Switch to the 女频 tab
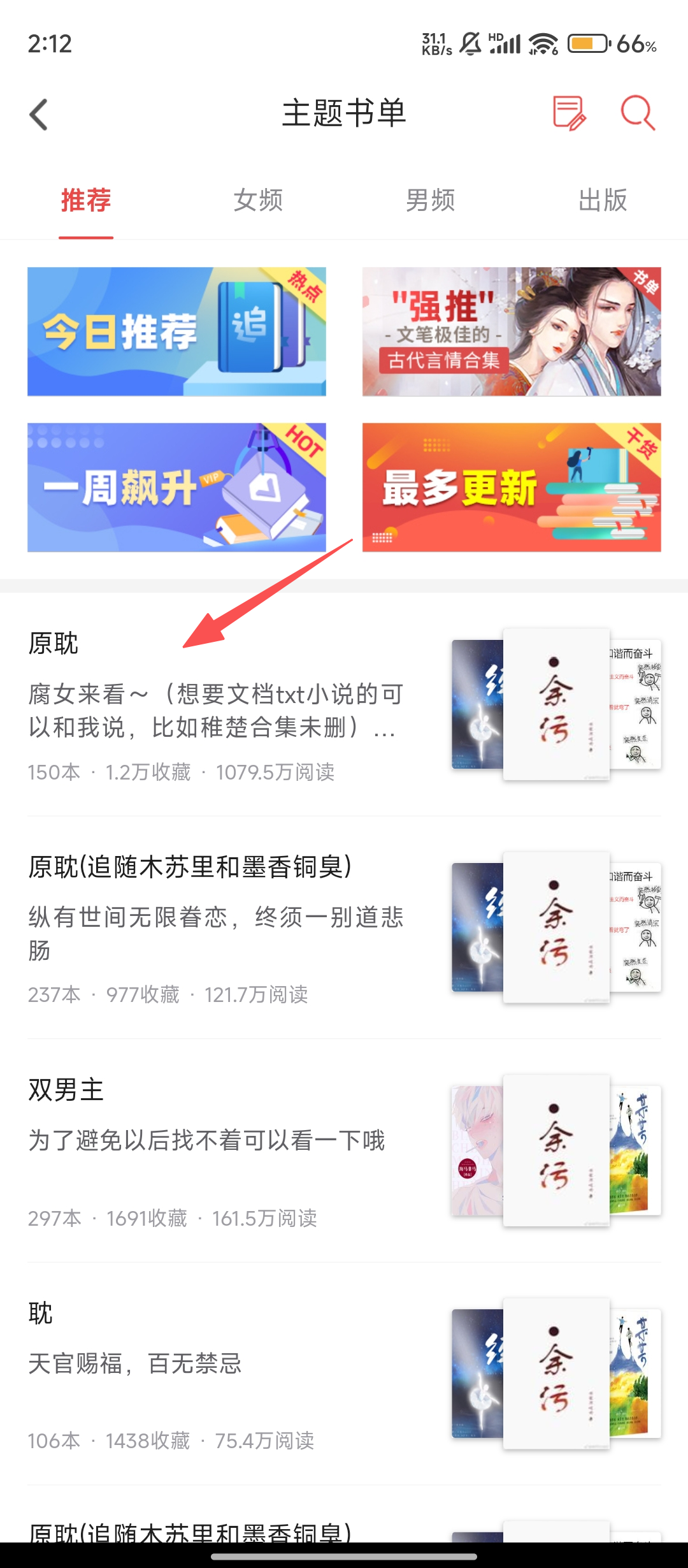Image resolution: width=688 pixels, height=1568 pixels. pyautogui.click(x=258, y=200)
